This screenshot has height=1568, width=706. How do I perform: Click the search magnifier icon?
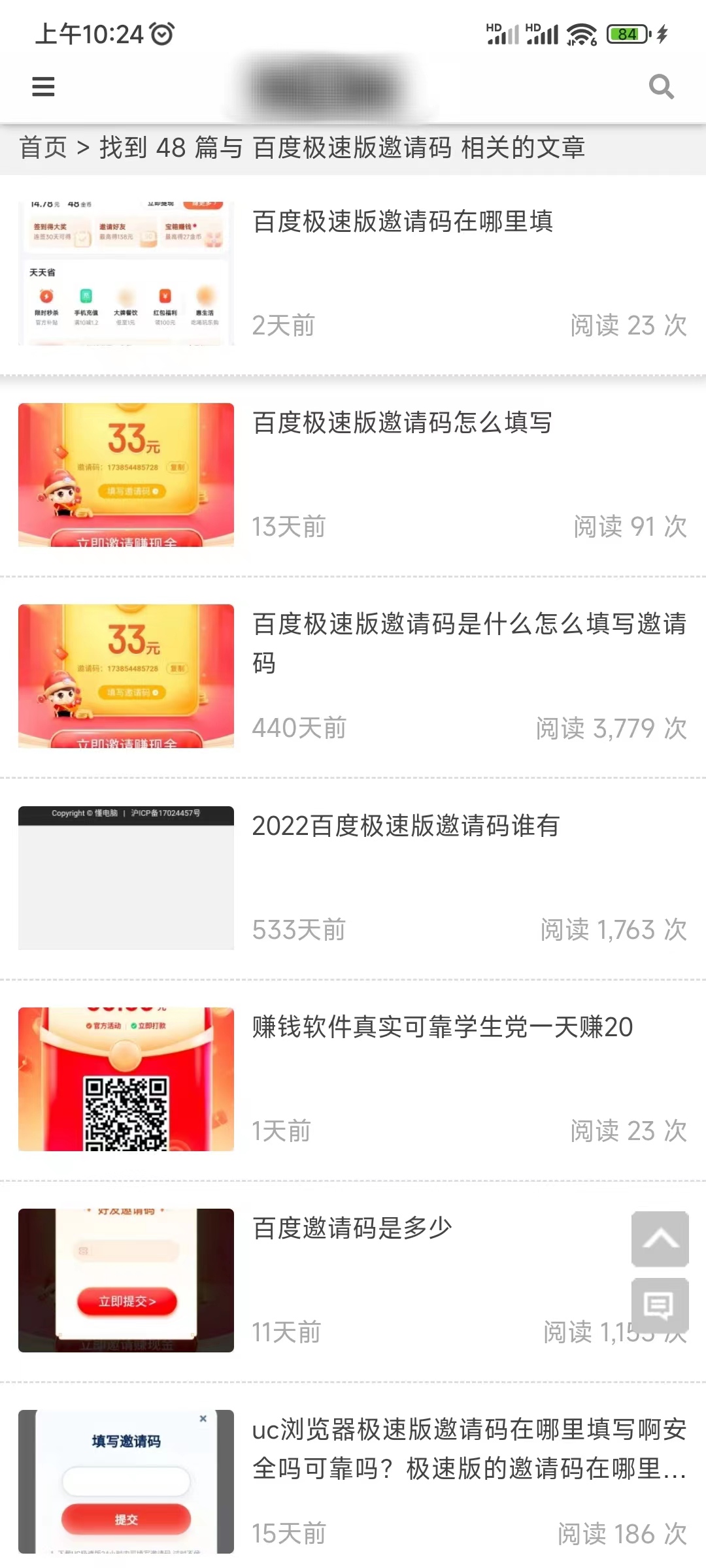click(662, 87)
